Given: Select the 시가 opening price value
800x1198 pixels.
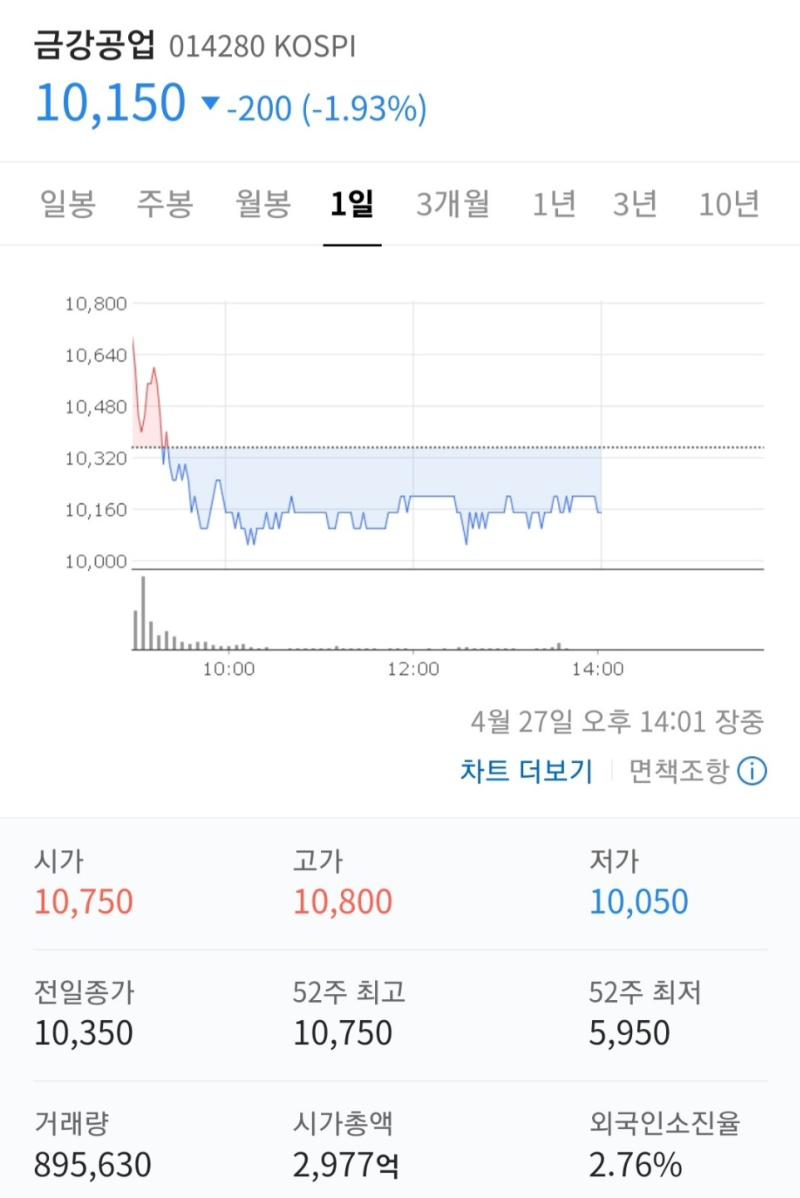Looking at the screenshot, I should [83, 900].
